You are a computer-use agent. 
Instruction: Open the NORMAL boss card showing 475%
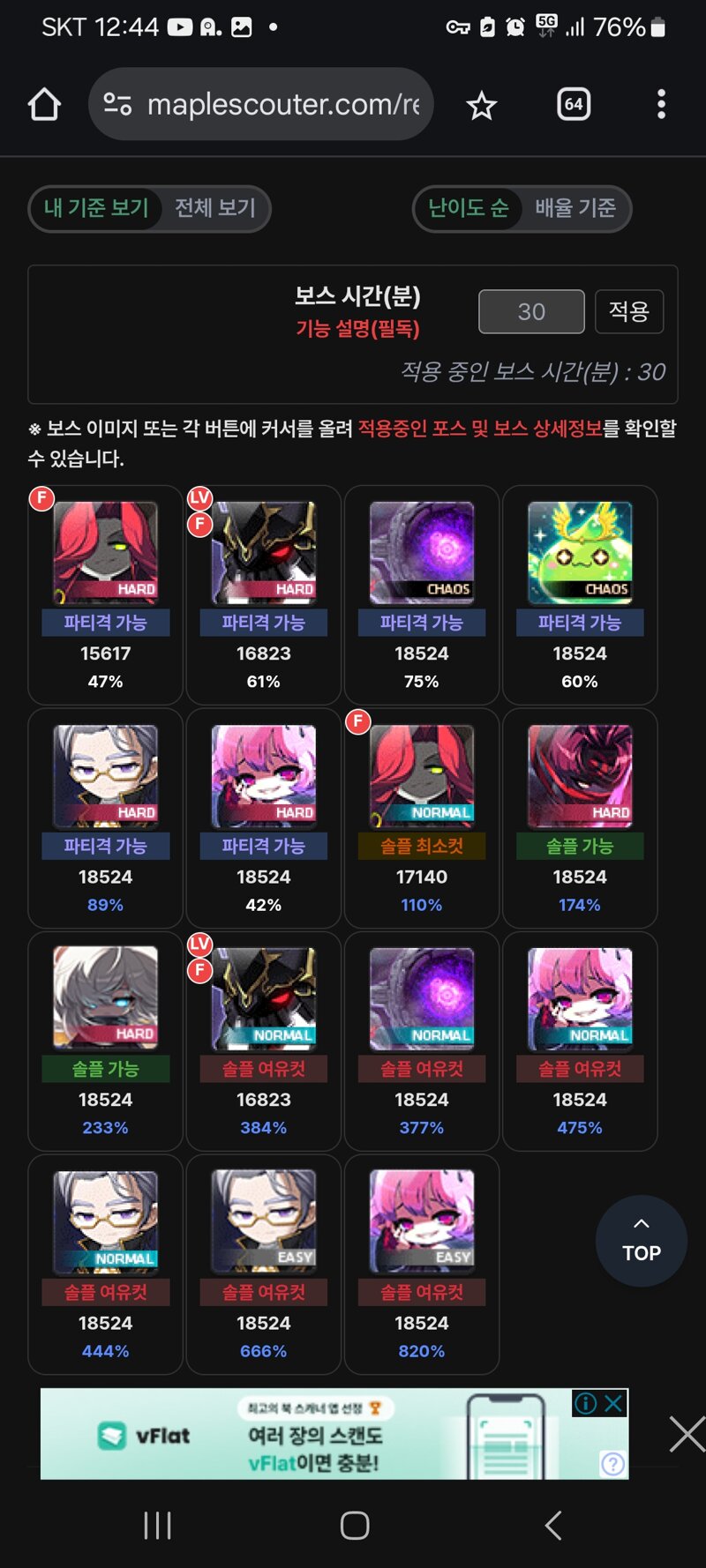pos(580,1041)
